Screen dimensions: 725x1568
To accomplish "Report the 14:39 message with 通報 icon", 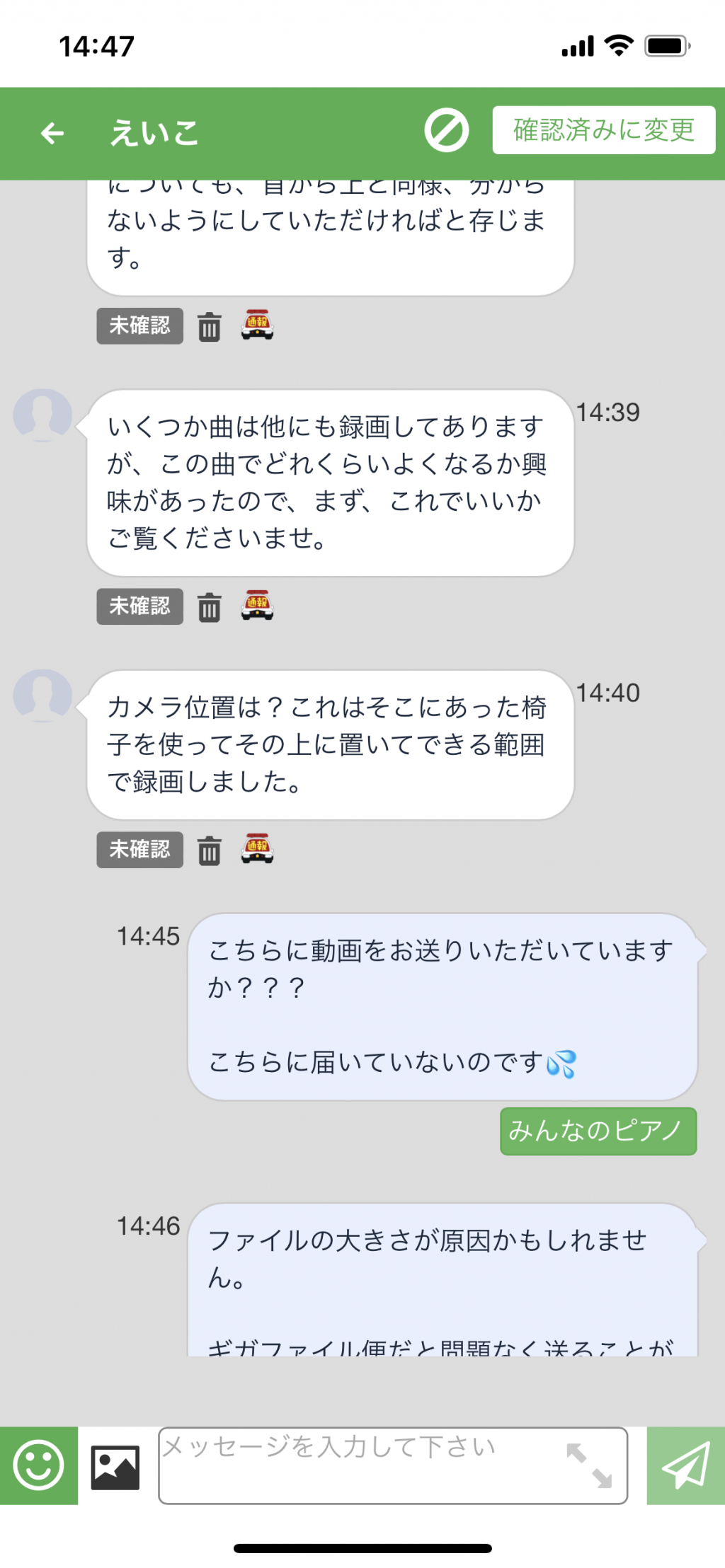I will (257, 606).
